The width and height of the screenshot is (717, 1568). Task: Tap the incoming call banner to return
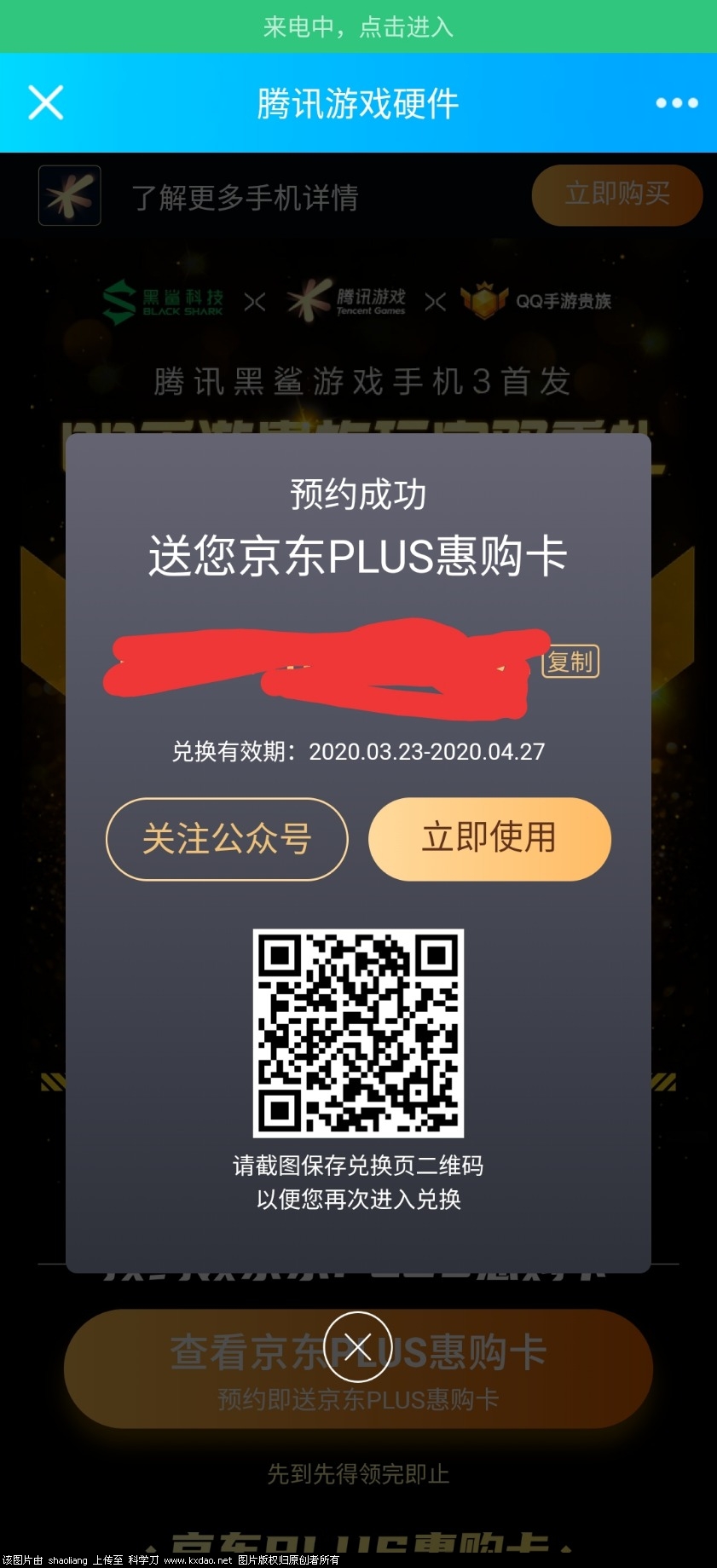[x=358, y=26]
